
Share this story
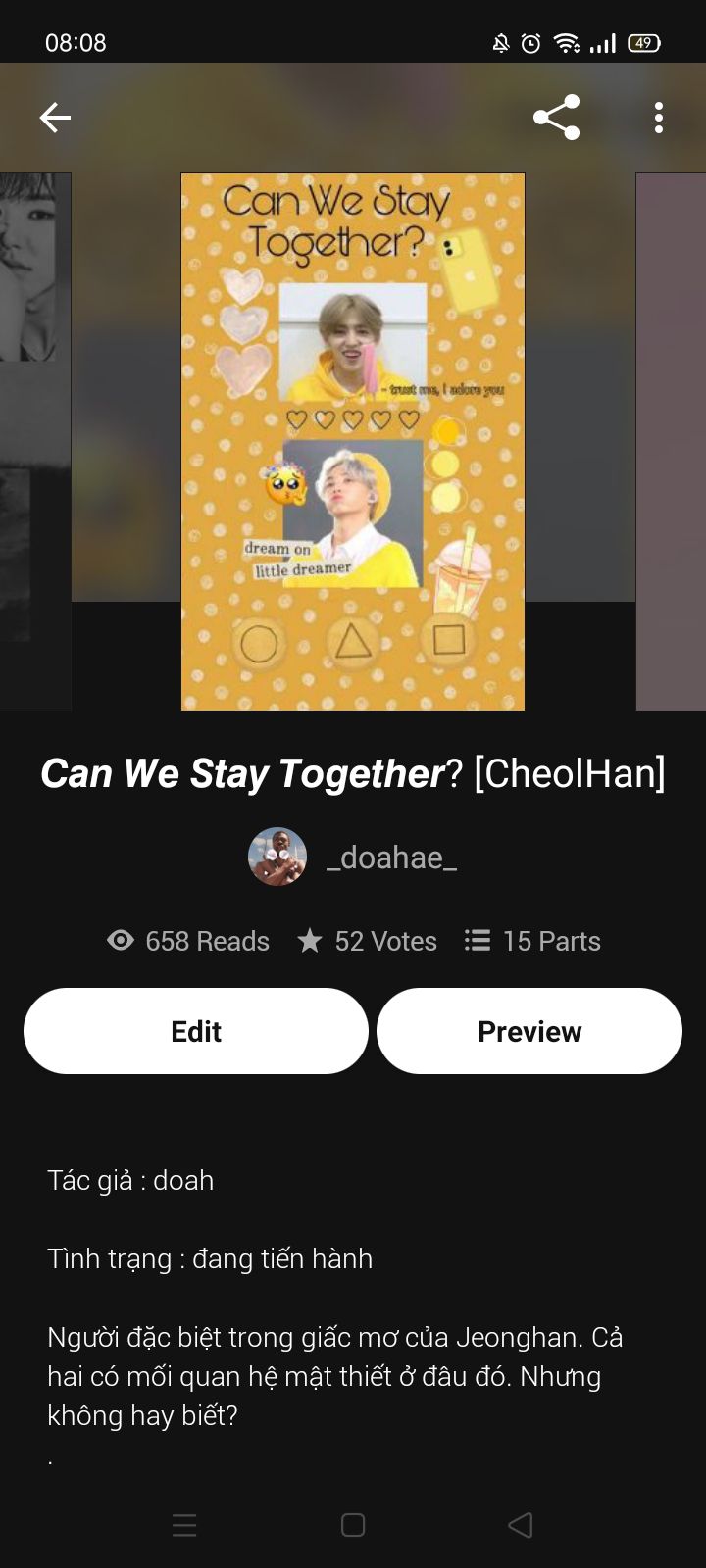(556, 118)
